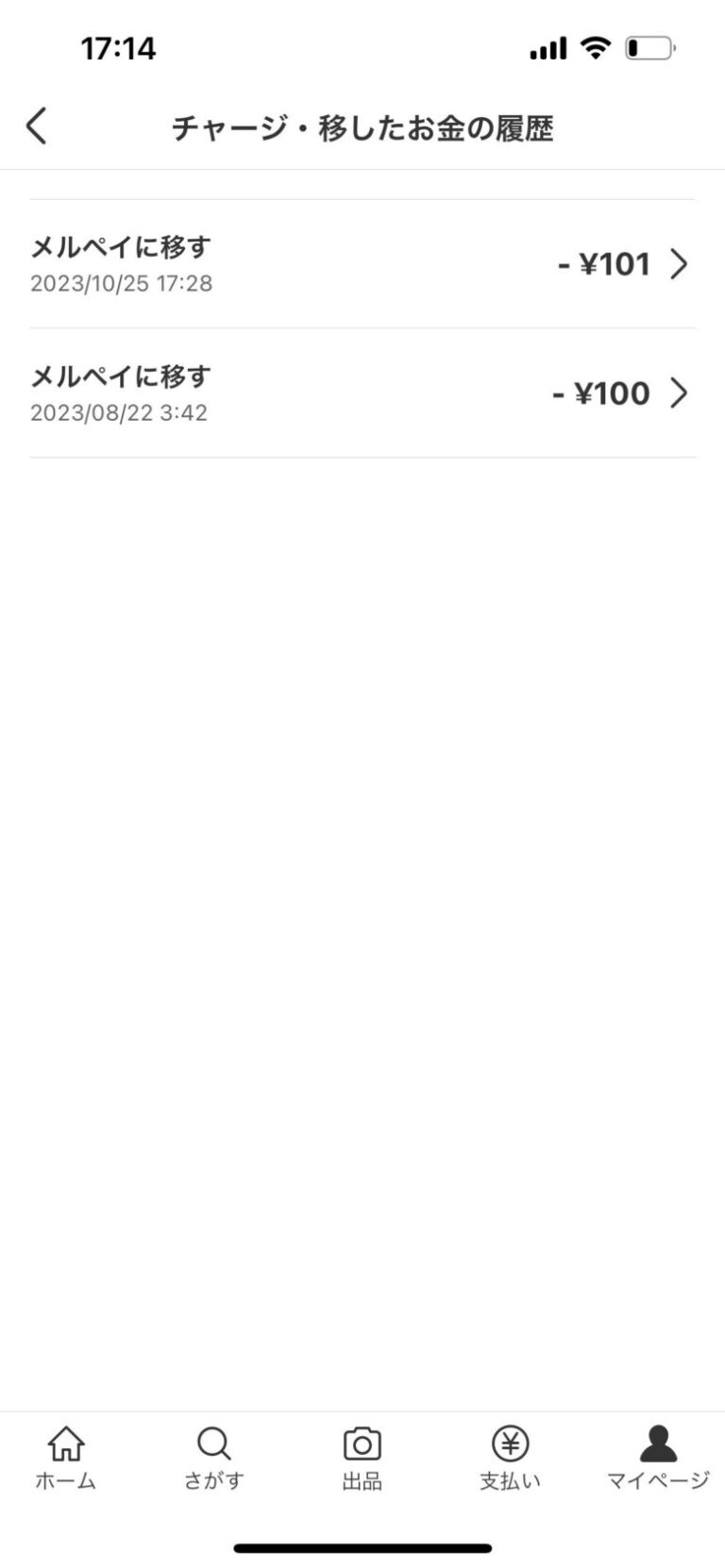This screenshot has height=1568, width=725.
Task: Switch to the ホーム tab
Action: click(x=66, y=1458)
